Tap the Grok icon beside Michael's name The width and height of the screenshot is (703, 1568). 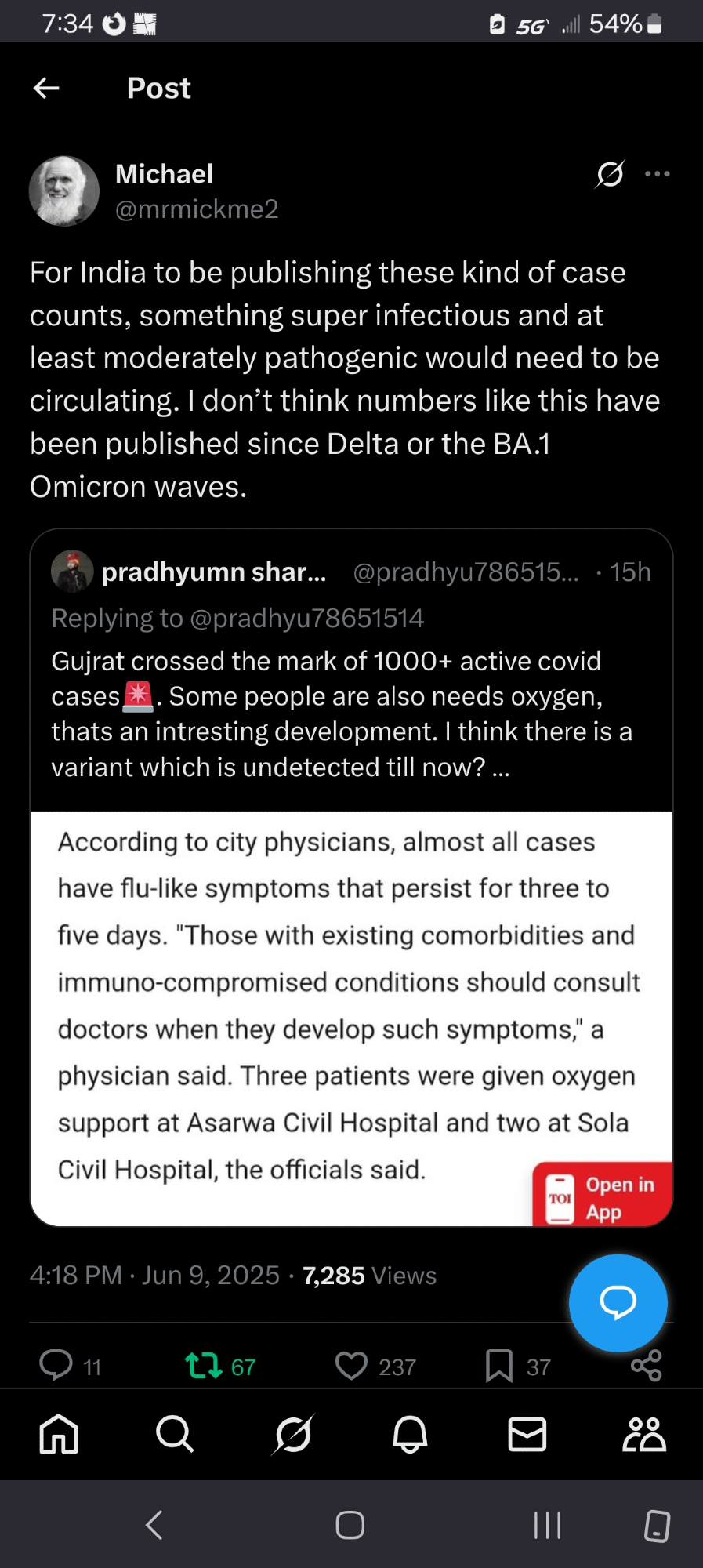click(x=610, y=174)
